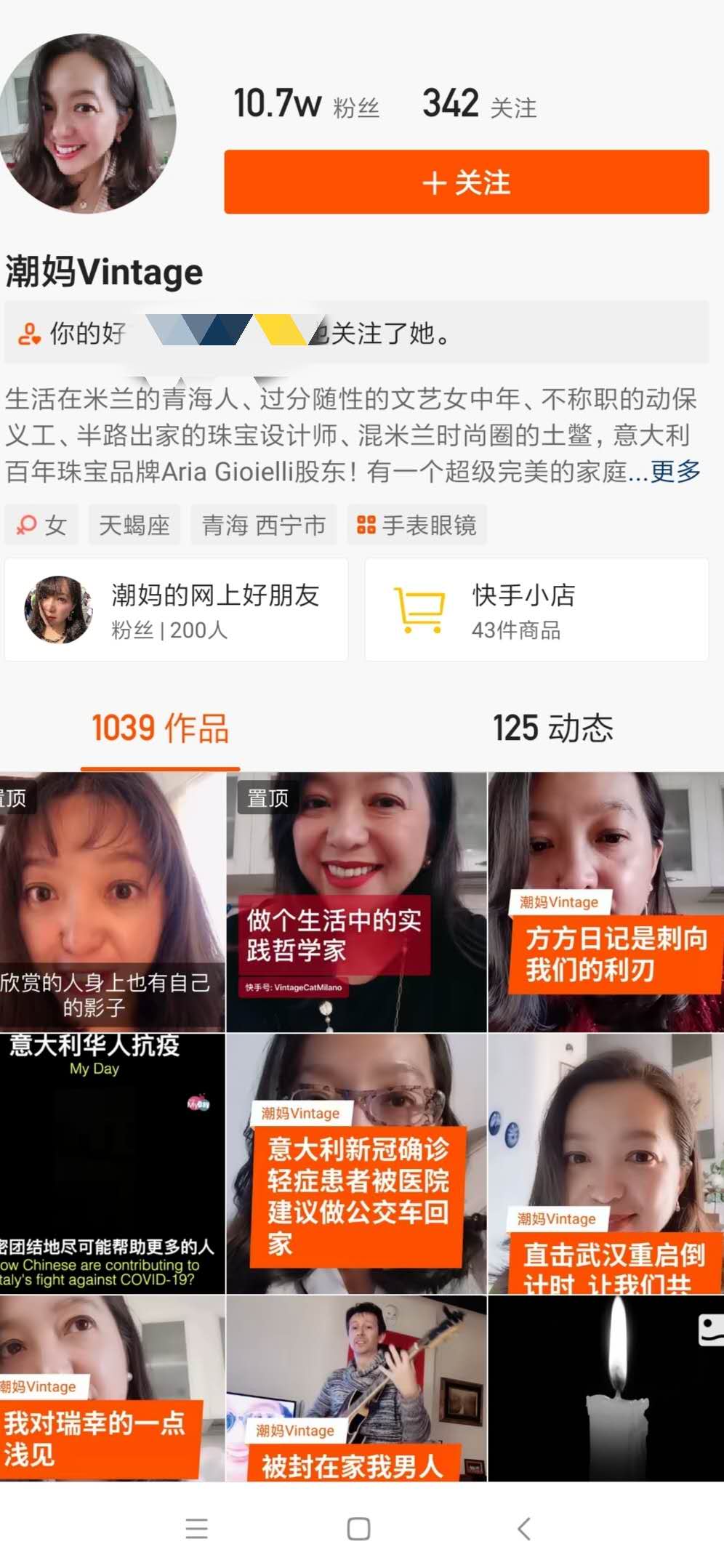Tap the recent apps icon in navigation bar
The width and height of the screenshot is (724, 1568).
[x=196, y=1529]
